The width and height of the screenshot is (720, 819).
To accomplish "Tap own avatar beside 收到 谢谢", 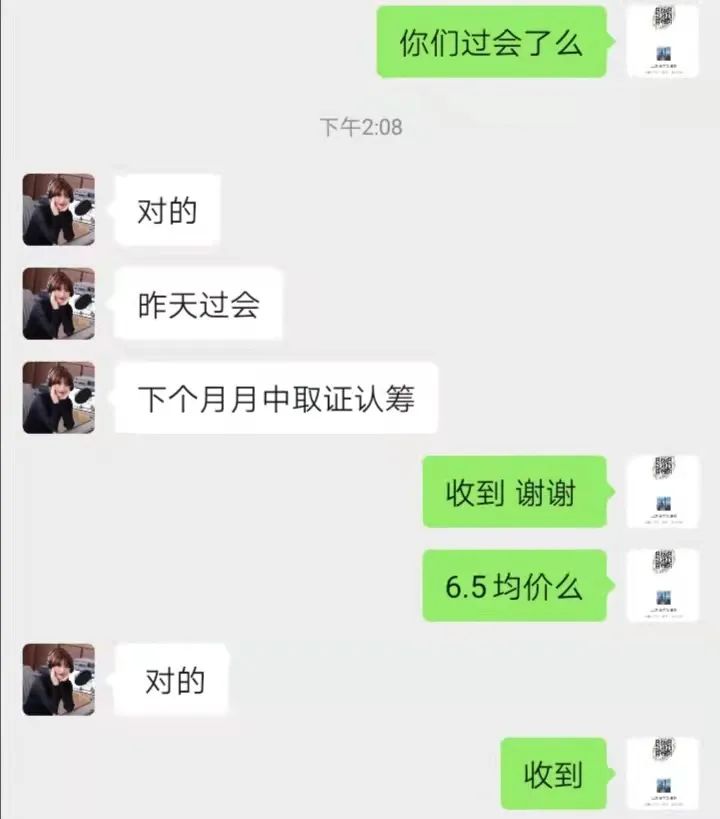I will 662,491.
